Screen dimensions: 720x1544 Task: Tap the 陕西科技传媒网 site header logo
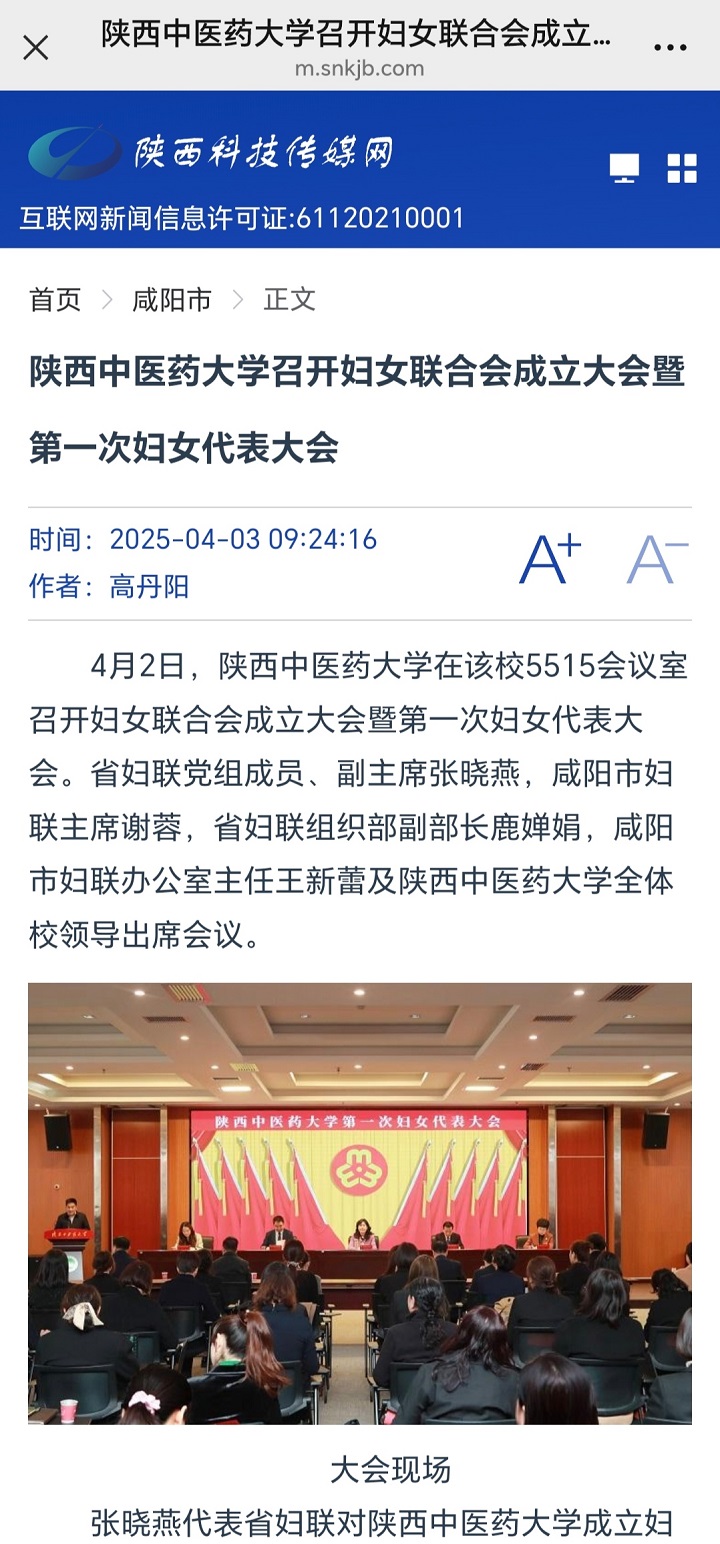pyautogui.click(x=211, y=153)
